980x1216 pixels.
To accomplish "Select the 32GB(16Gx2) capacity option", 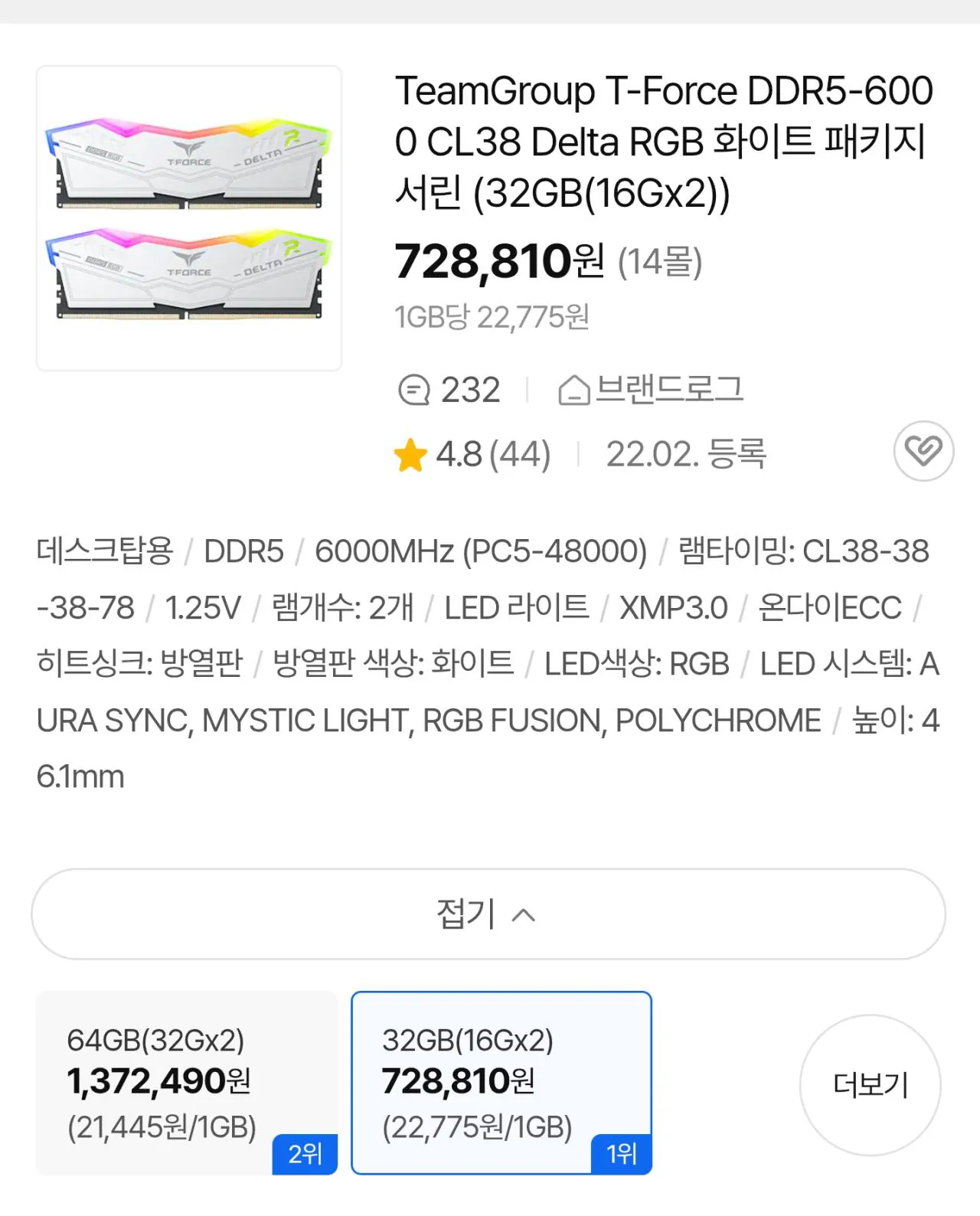I will 501,1087.
